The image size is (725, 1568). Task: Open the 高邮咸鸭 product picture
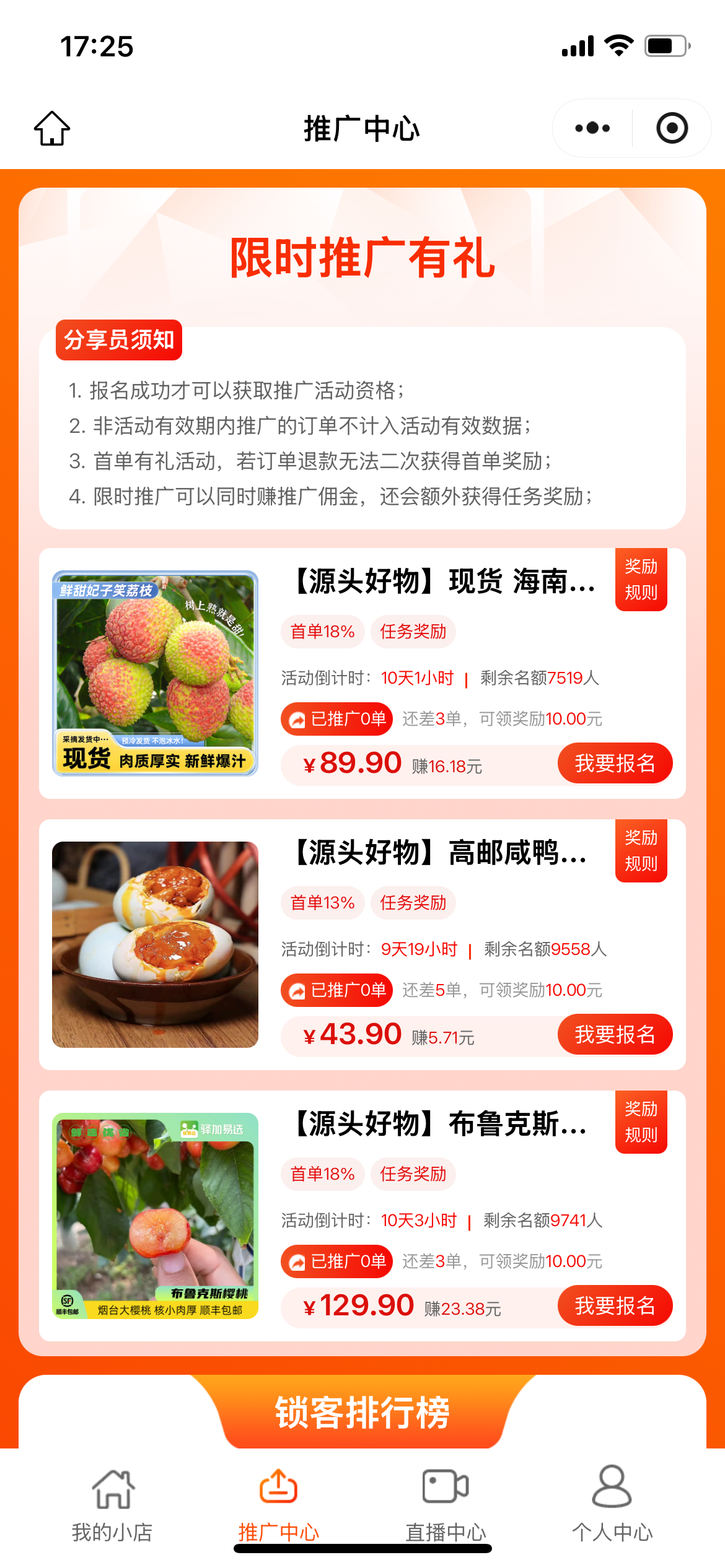coord(155,944)
